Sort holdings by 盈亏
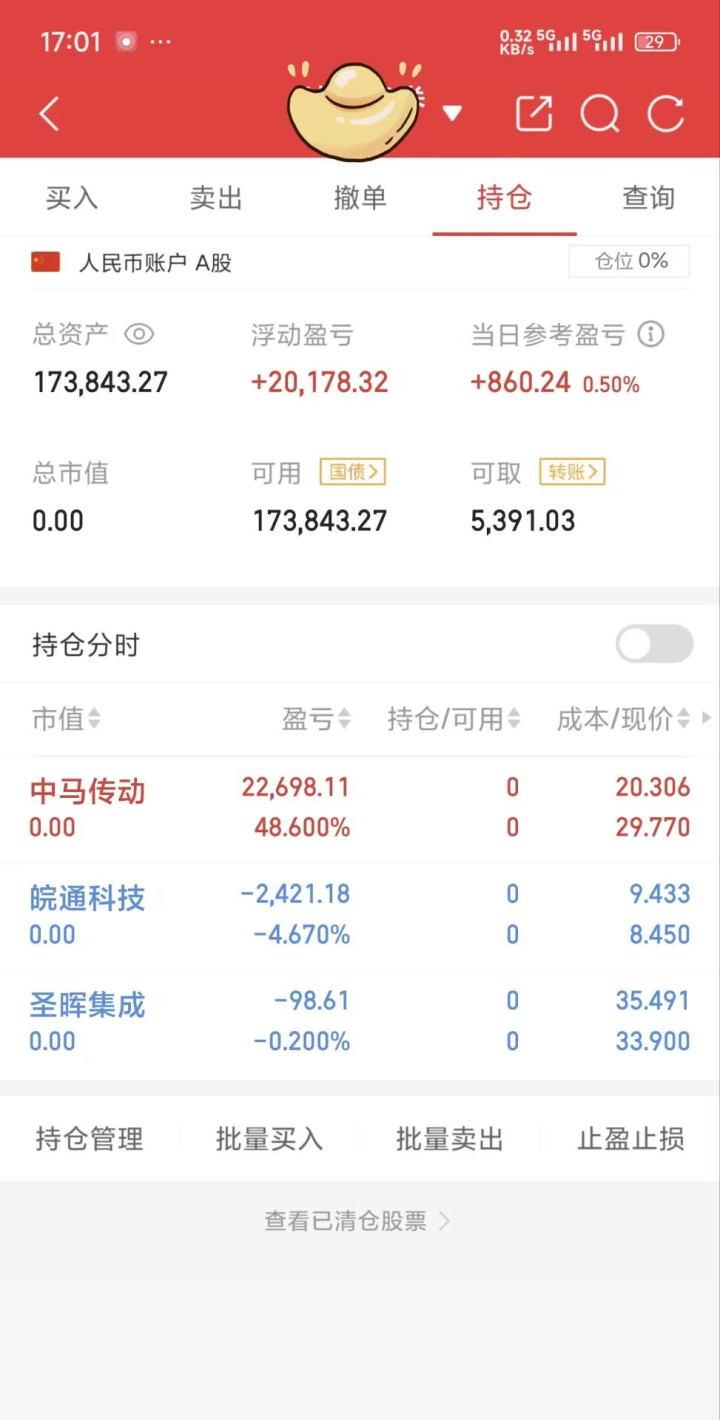Screen dimensions: 720x1420 tap(316, 719)
